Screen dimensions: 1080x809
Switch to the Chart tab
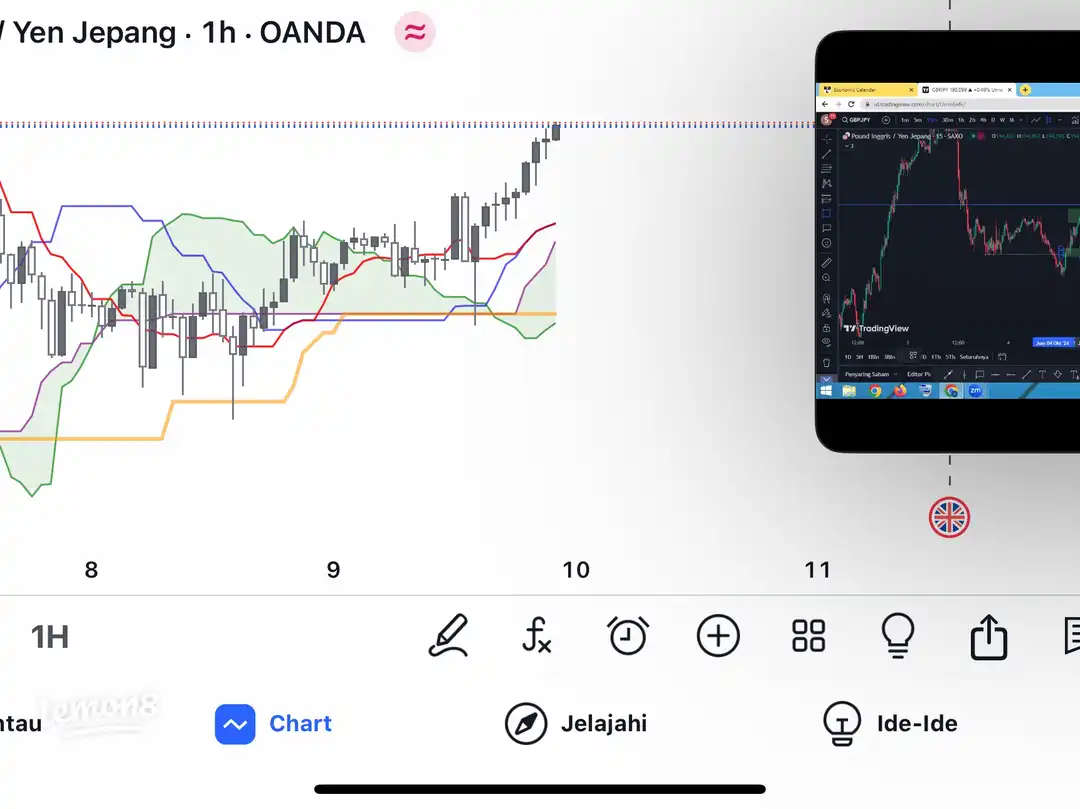(274, 724)
